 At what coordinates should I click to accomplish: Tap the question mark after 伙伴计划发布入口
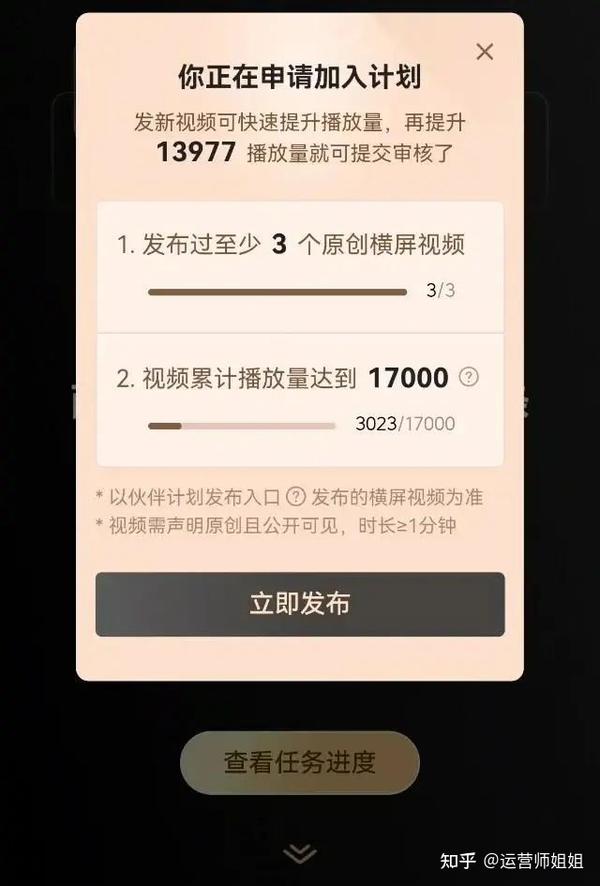point(296,496)
